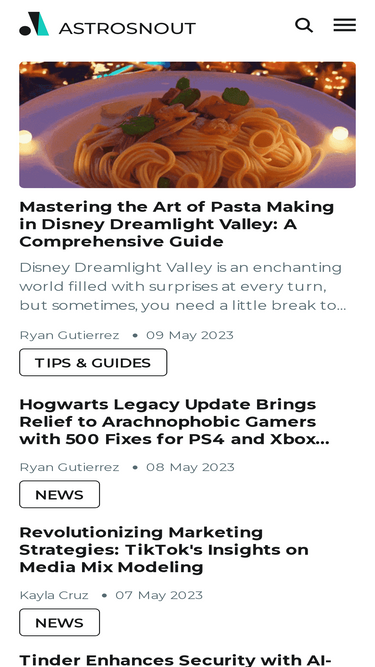Open the Tinder Enhances Security article
375x667 pixels.
(x=175, y=659)
